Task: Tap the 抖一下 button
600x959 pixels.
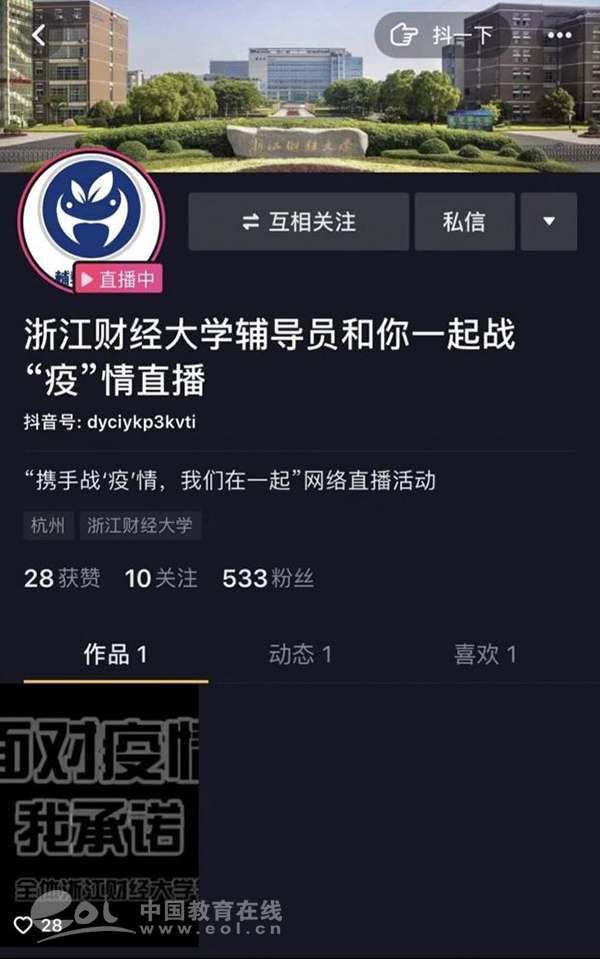Action: [447, 36]
